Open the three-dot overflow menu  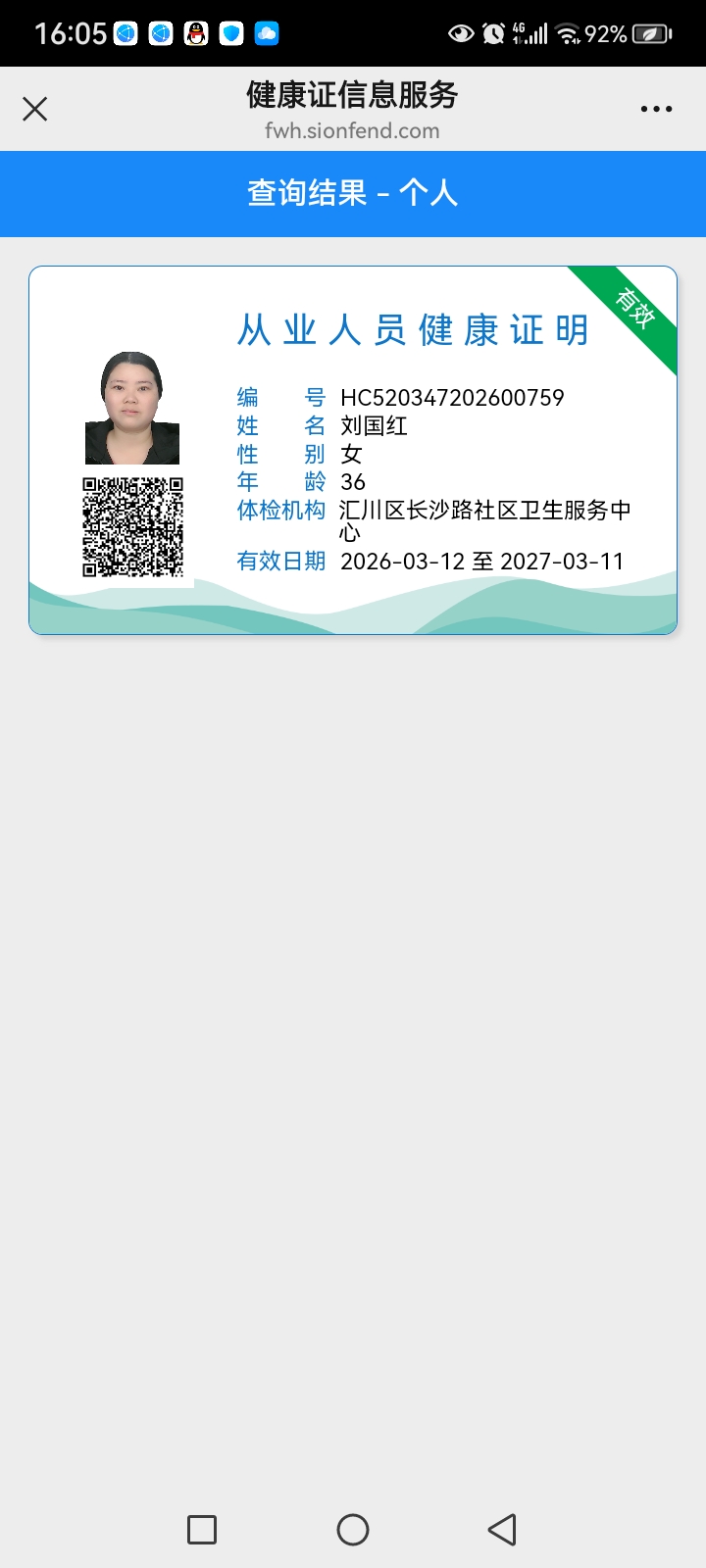click(656, 109)
